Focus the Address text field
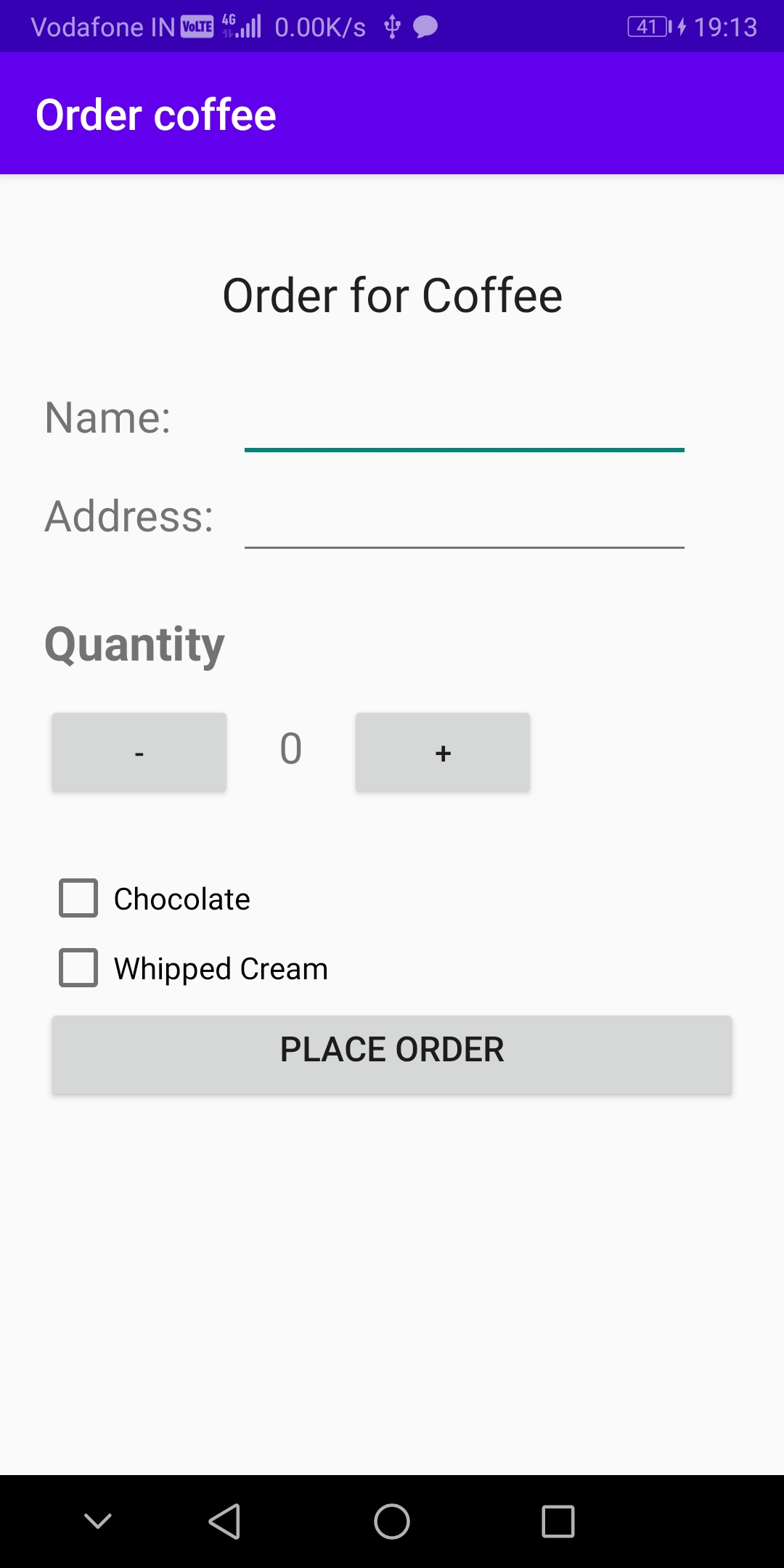Image resolution: width=784 pixels, height=1568 pixels. [x=465, y=518]
